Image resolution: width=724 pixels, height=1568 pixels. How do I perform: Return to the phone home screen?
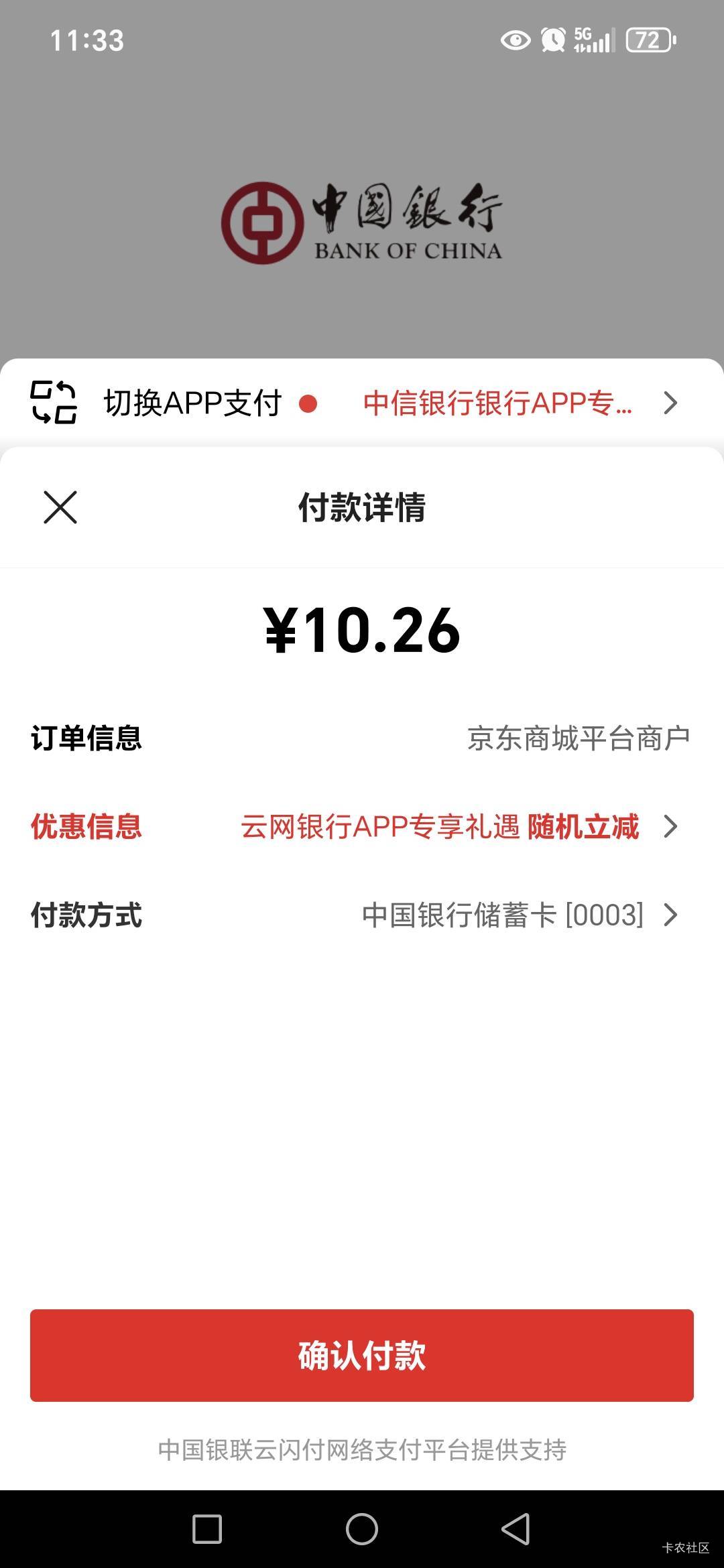[362, 1529]
